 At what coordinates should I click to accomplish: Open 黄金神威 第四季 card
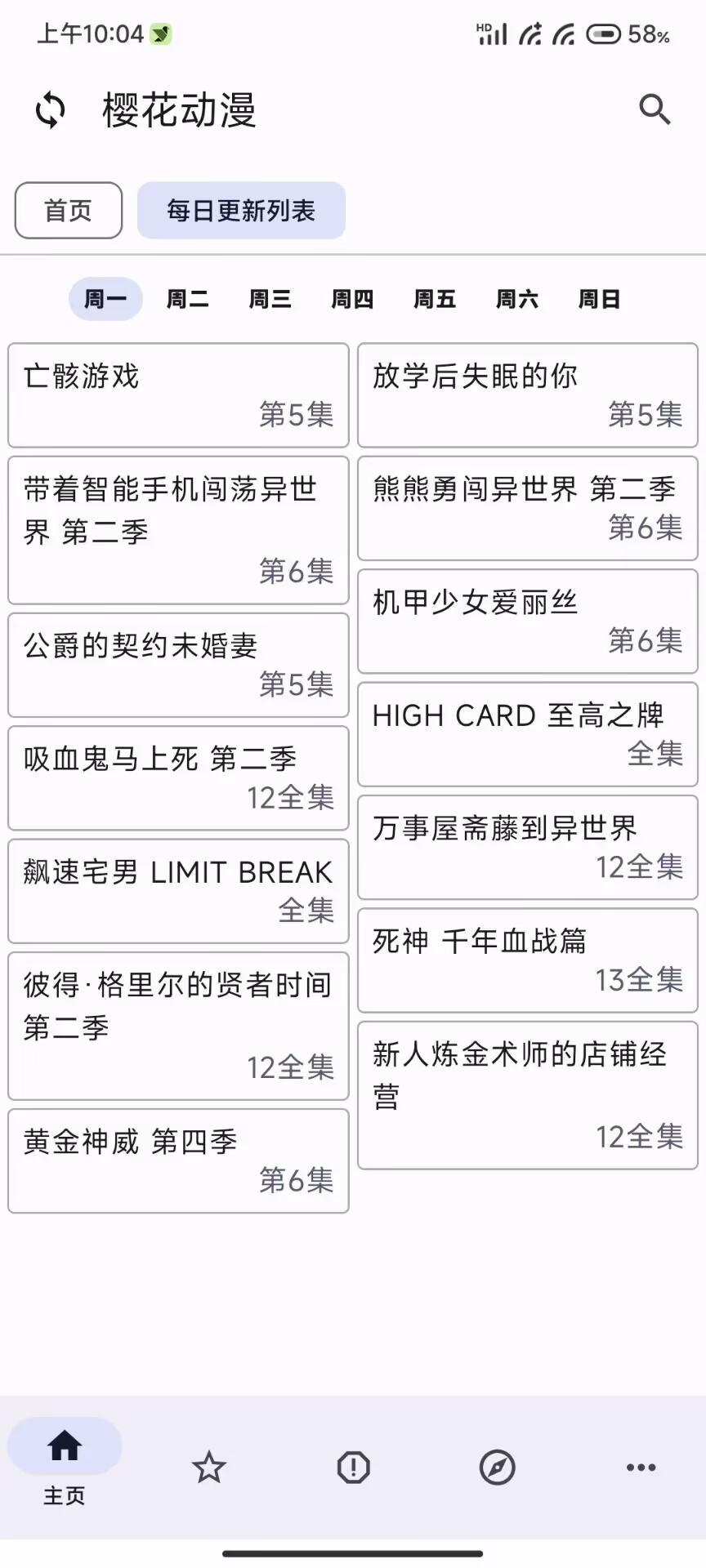point(178,1160)
